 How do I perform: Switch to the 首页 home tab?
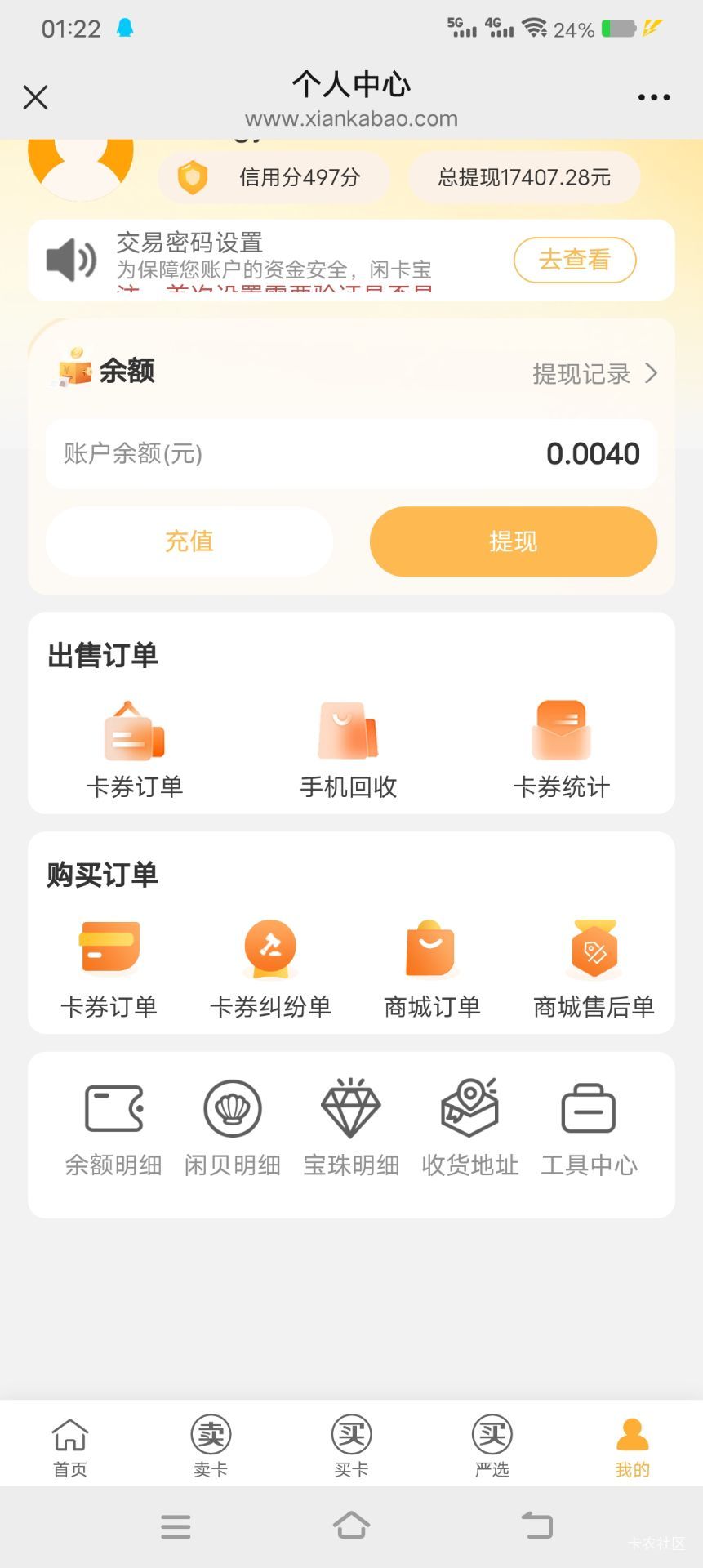[70, 1447]
